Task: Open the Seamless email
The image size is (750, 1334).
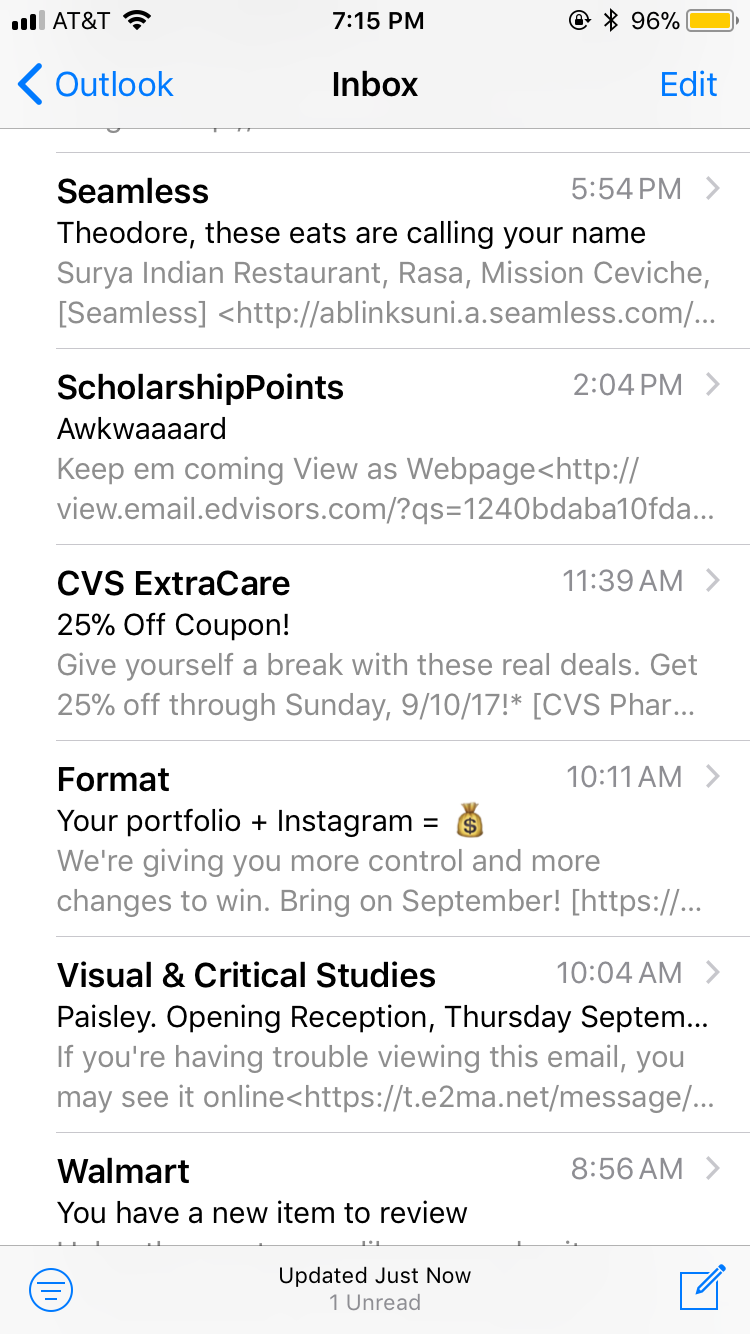Action: 385,250
